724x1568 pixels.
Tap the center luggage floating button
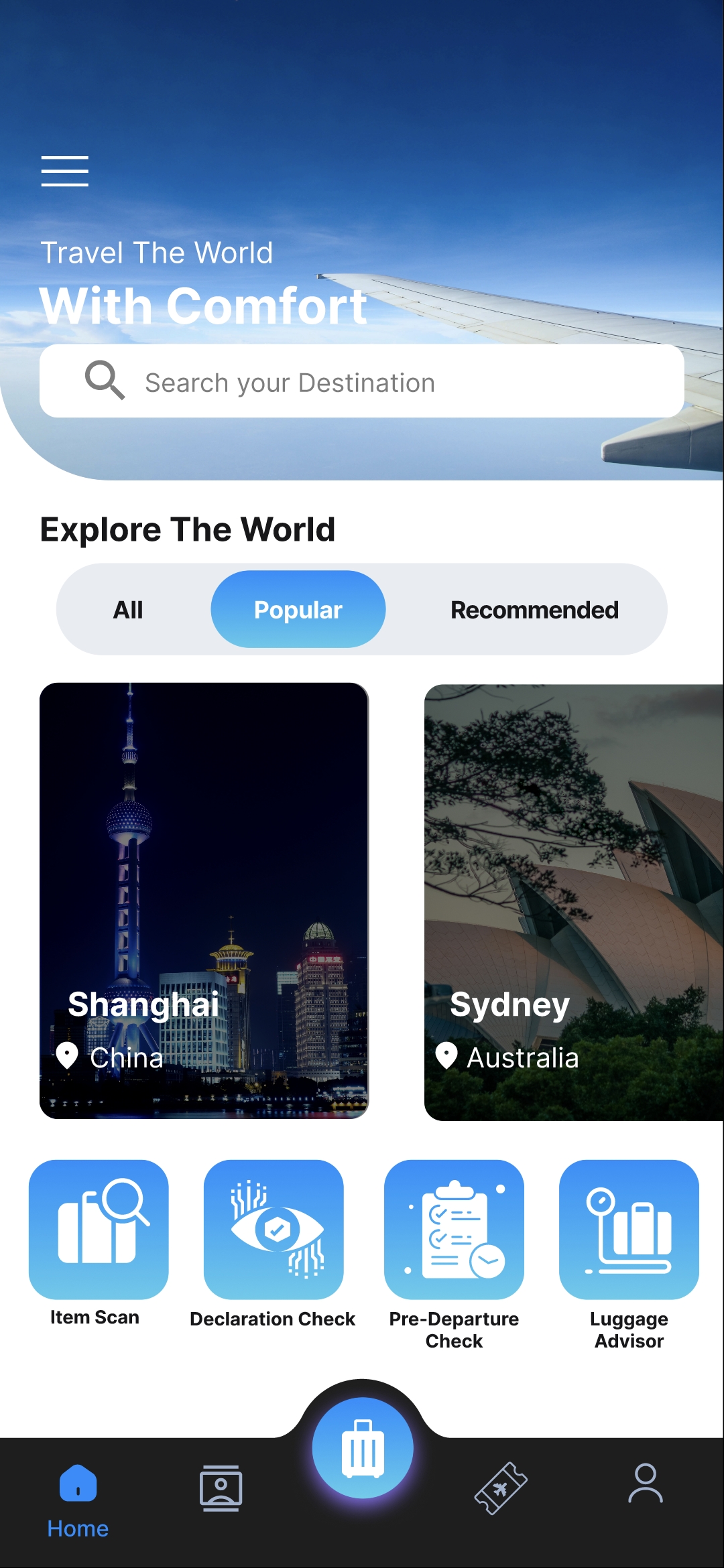[363, 1447]
